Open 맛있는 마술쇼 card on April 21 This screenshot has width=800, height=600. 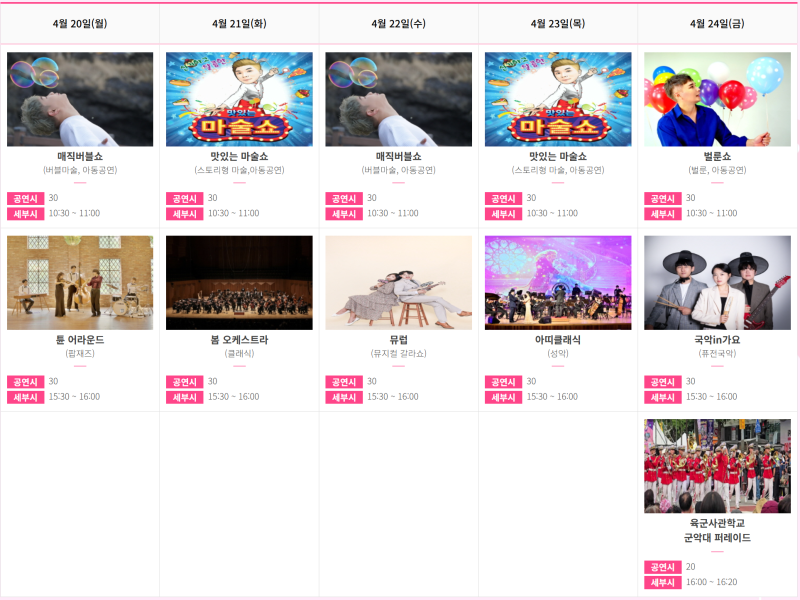[239, 100]
